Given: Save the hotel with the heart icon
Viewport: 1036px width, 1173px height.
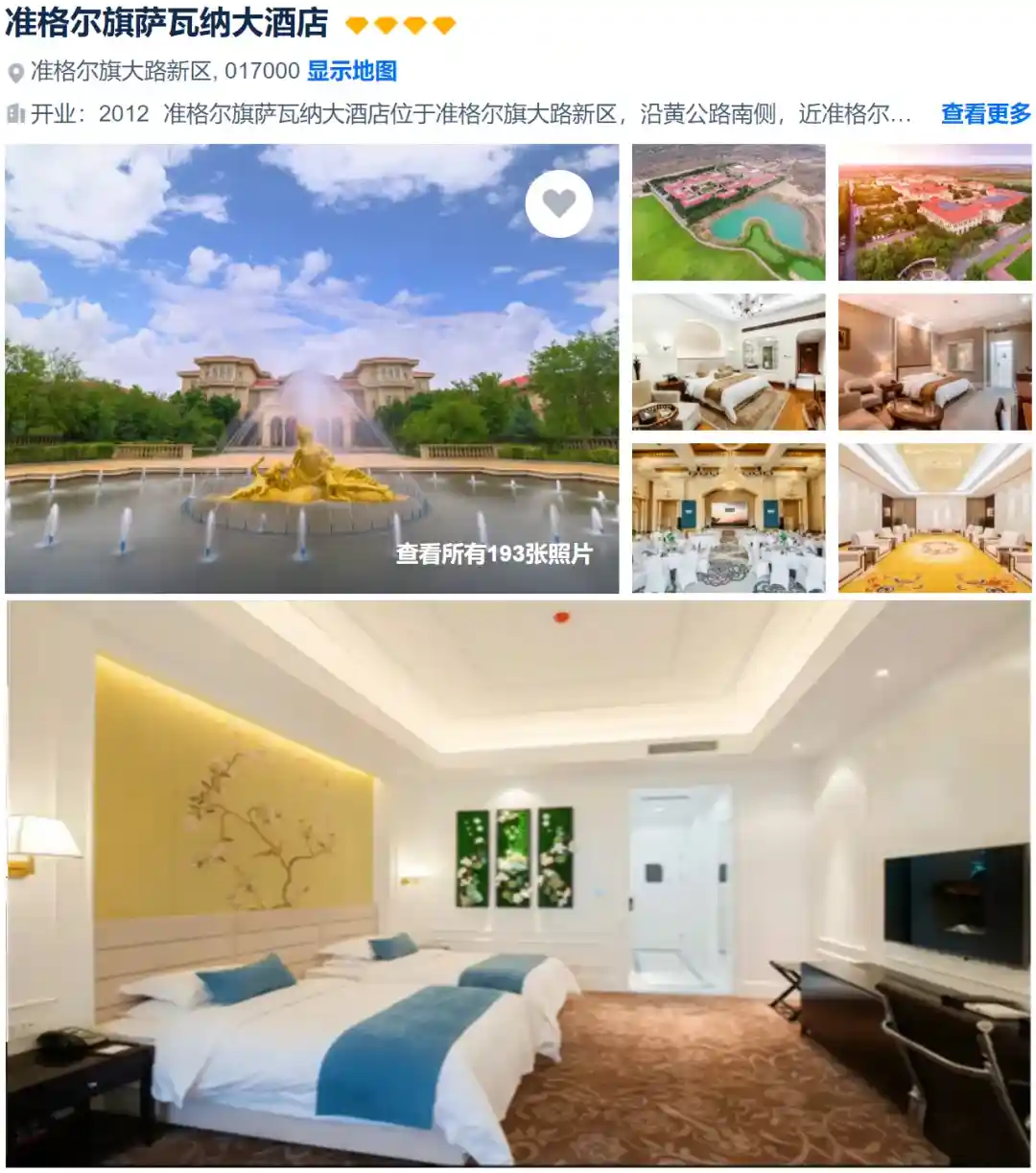Looking at the screenshot, I should pos(558,203).
